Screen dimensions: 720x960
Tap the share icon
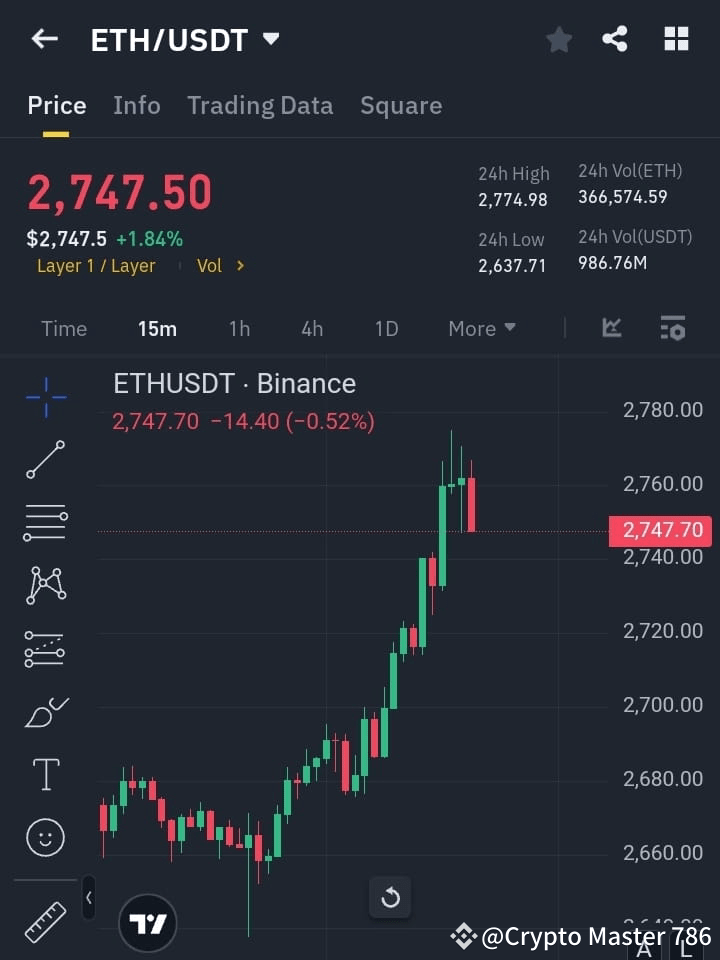[616, 39]
